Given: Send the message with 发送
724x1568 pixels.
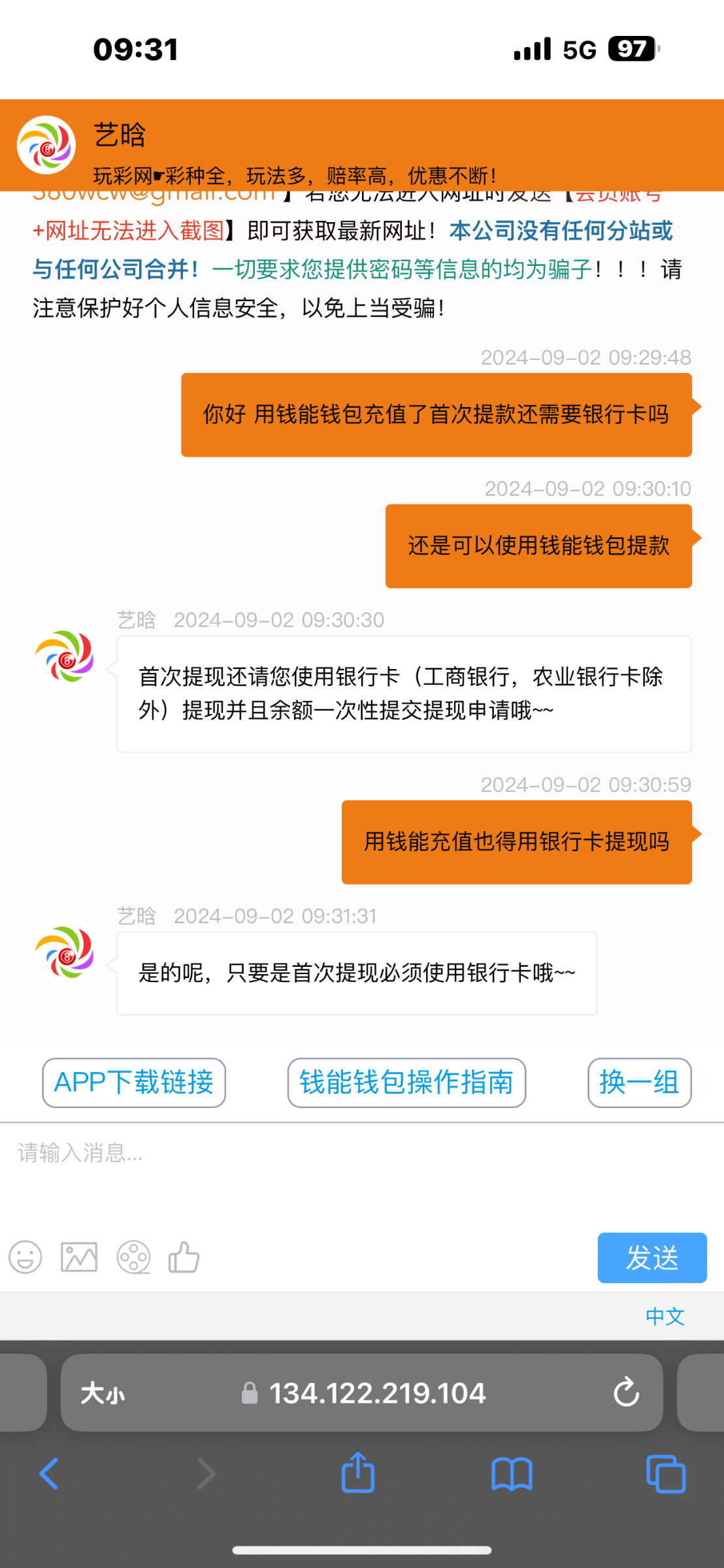Looking at the screenshot, I should pos(651,1258).
